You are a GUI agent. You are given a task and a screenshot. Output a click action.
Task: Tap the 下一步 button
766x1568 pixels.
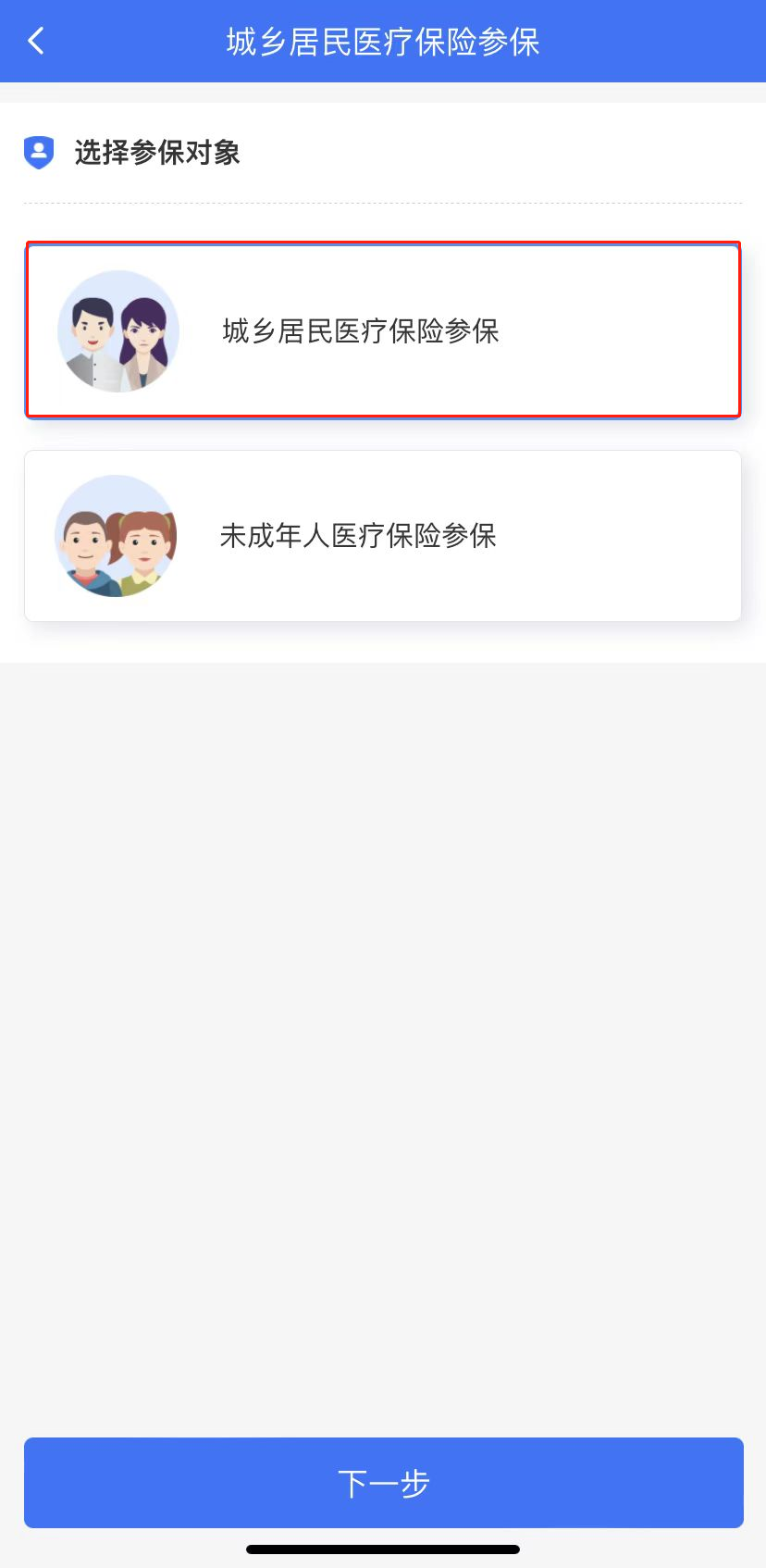click(383, 1483)
